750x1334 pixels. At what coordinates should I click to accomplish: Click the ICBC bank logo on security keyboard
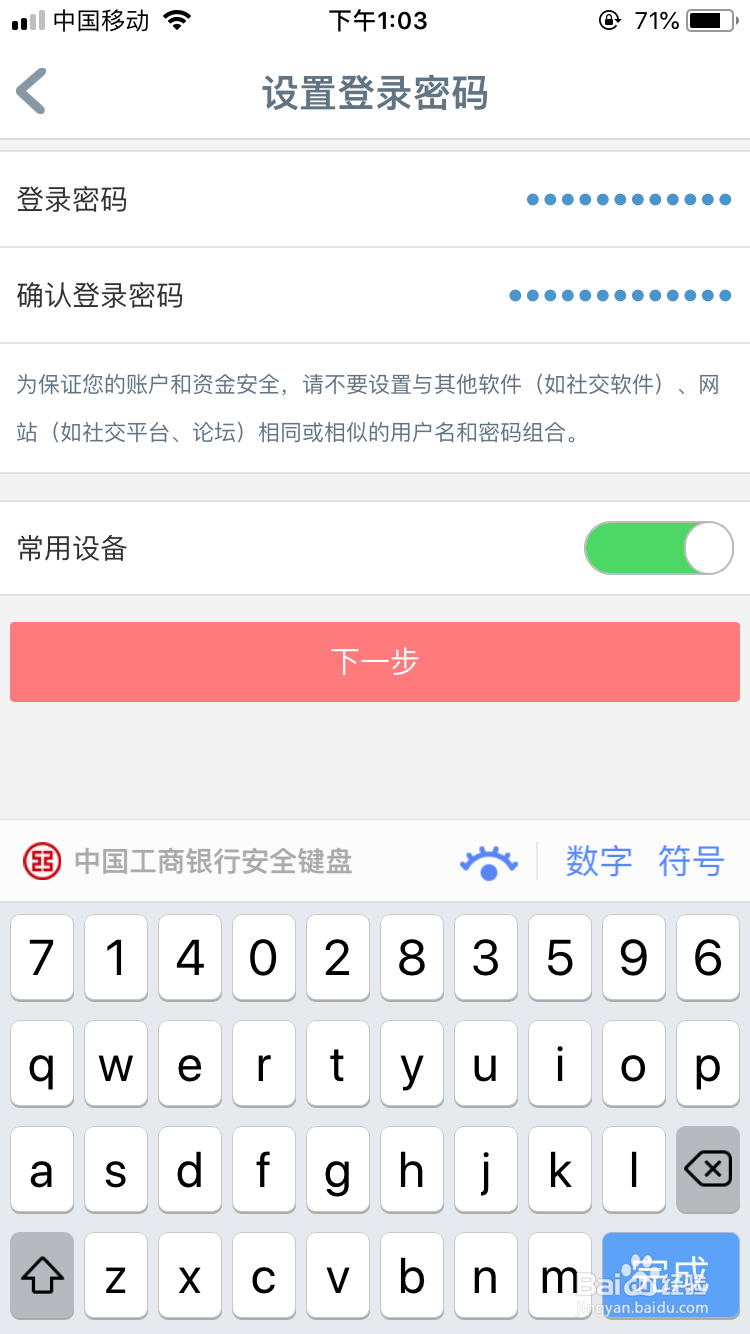(x=41, y=861)
